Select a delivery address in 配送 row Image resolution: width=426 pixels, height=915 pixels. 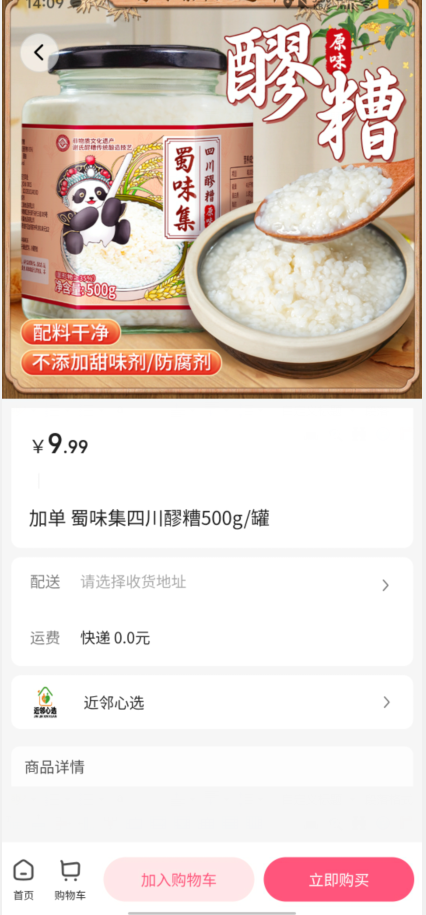(x=212, y=584)
